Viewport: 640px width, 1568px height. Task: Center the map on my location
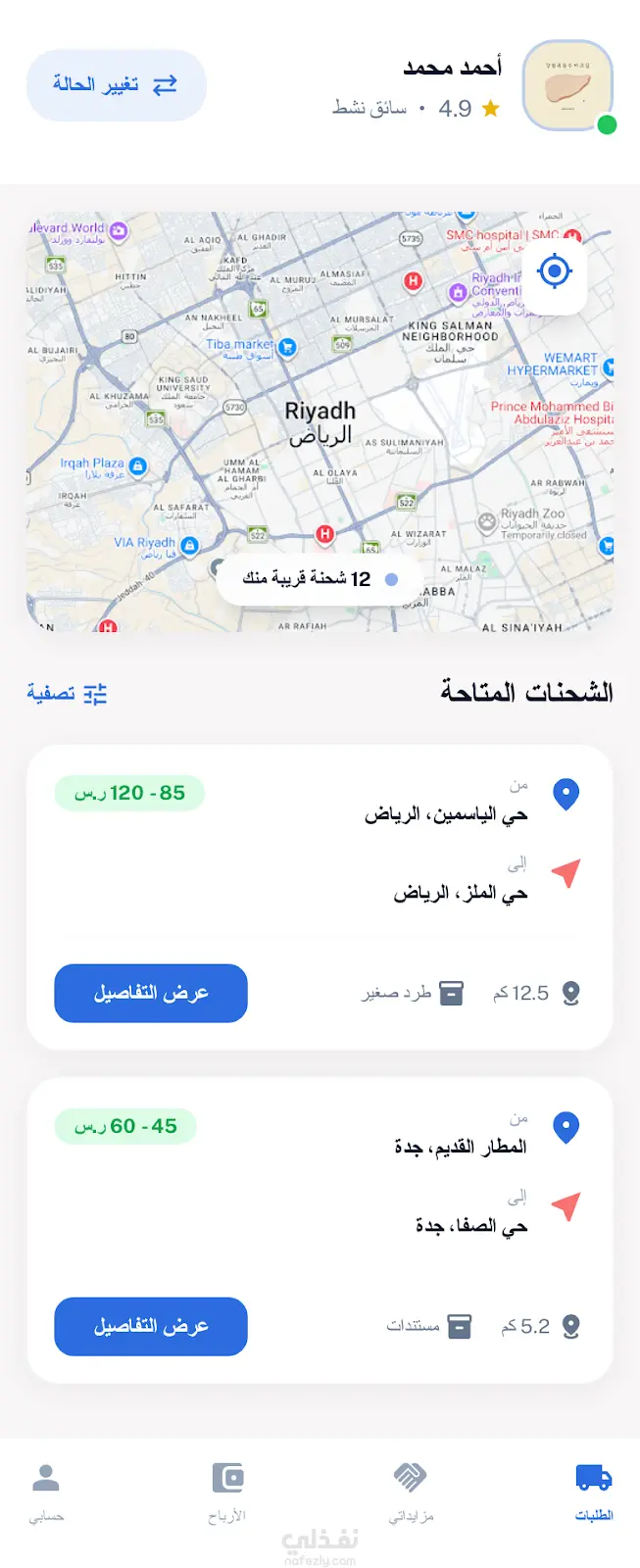coord(555,270)
